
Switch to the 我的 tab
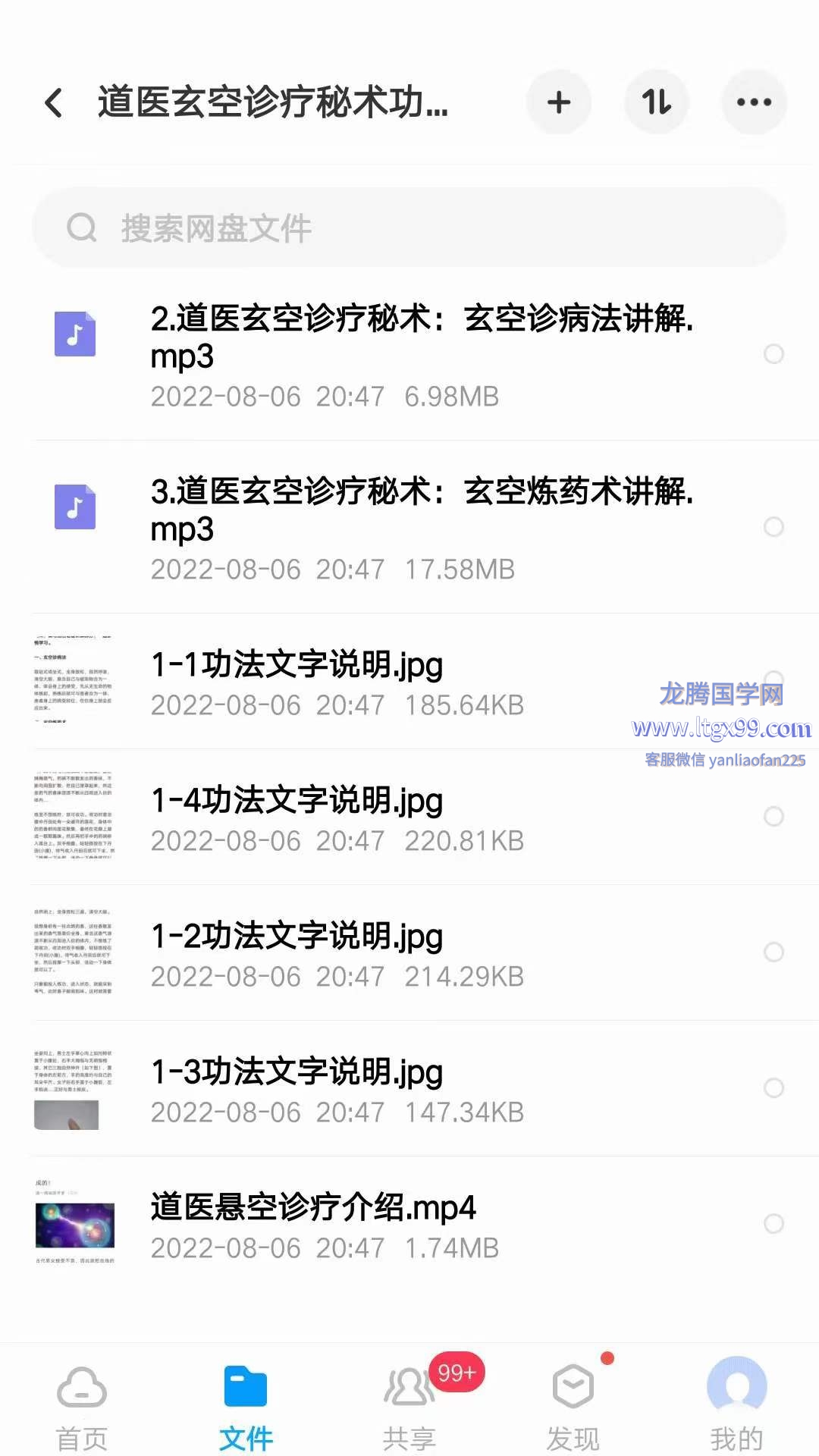[x=736, y=1407]
